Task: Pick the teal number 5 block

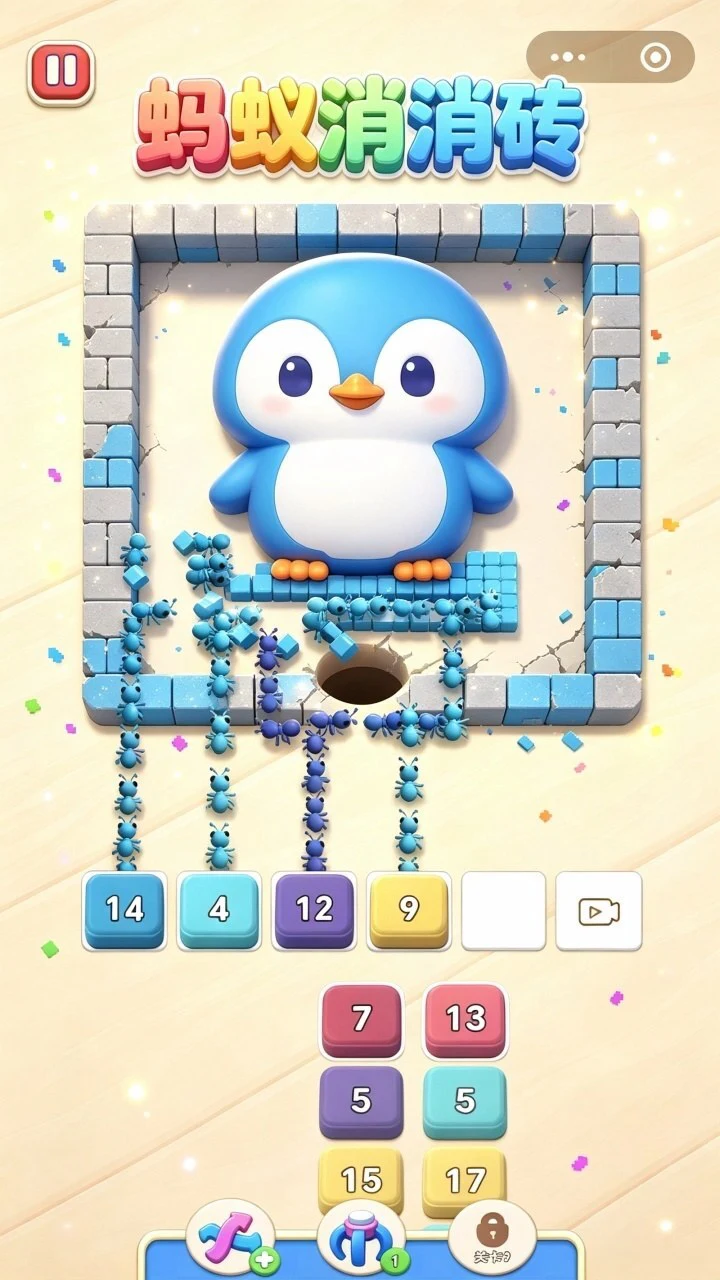Action: coord(465,1102)
